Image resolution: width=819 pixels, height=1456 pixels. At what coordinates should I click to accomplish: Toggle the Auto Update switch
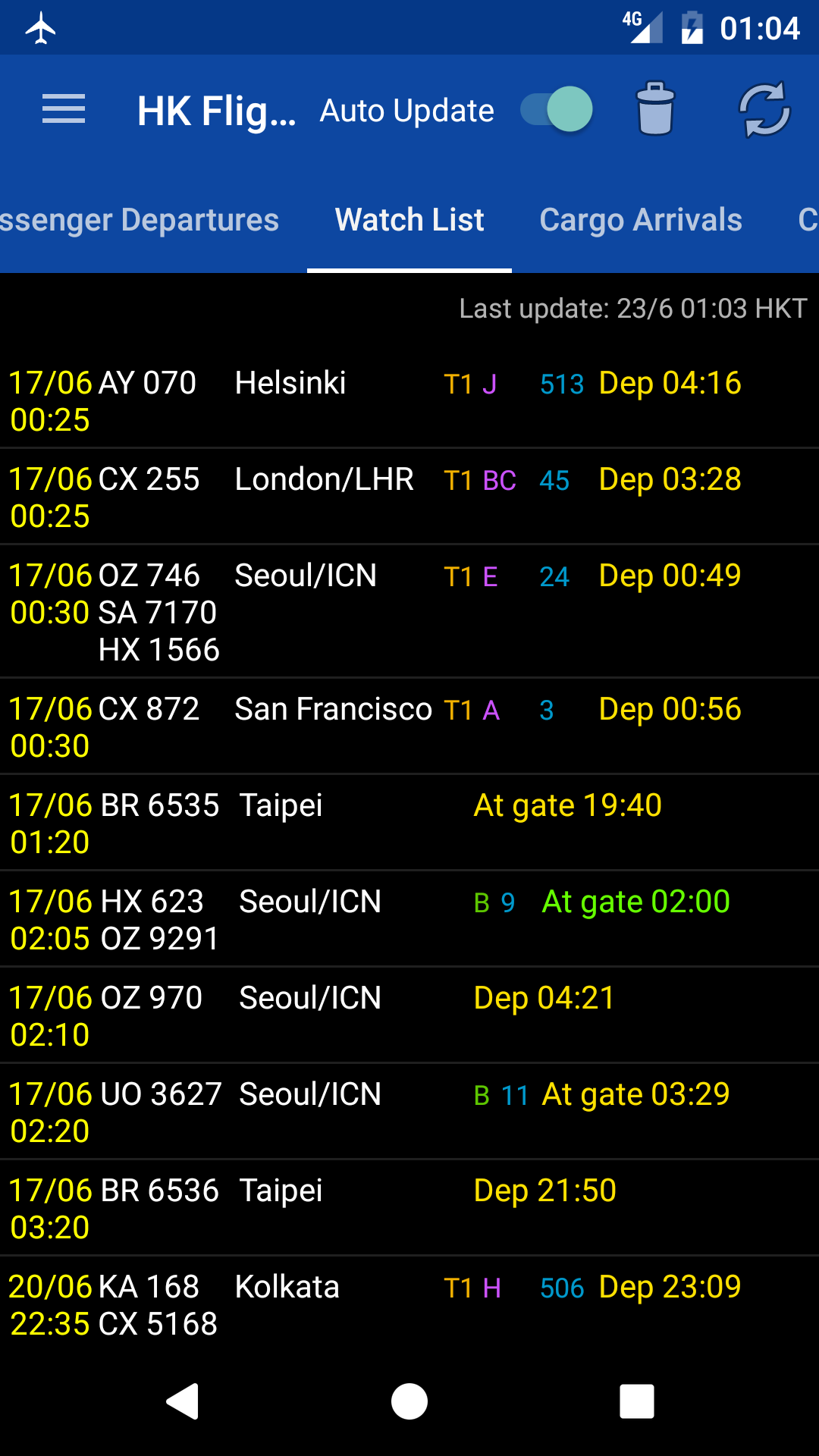(x=556, y=110)
